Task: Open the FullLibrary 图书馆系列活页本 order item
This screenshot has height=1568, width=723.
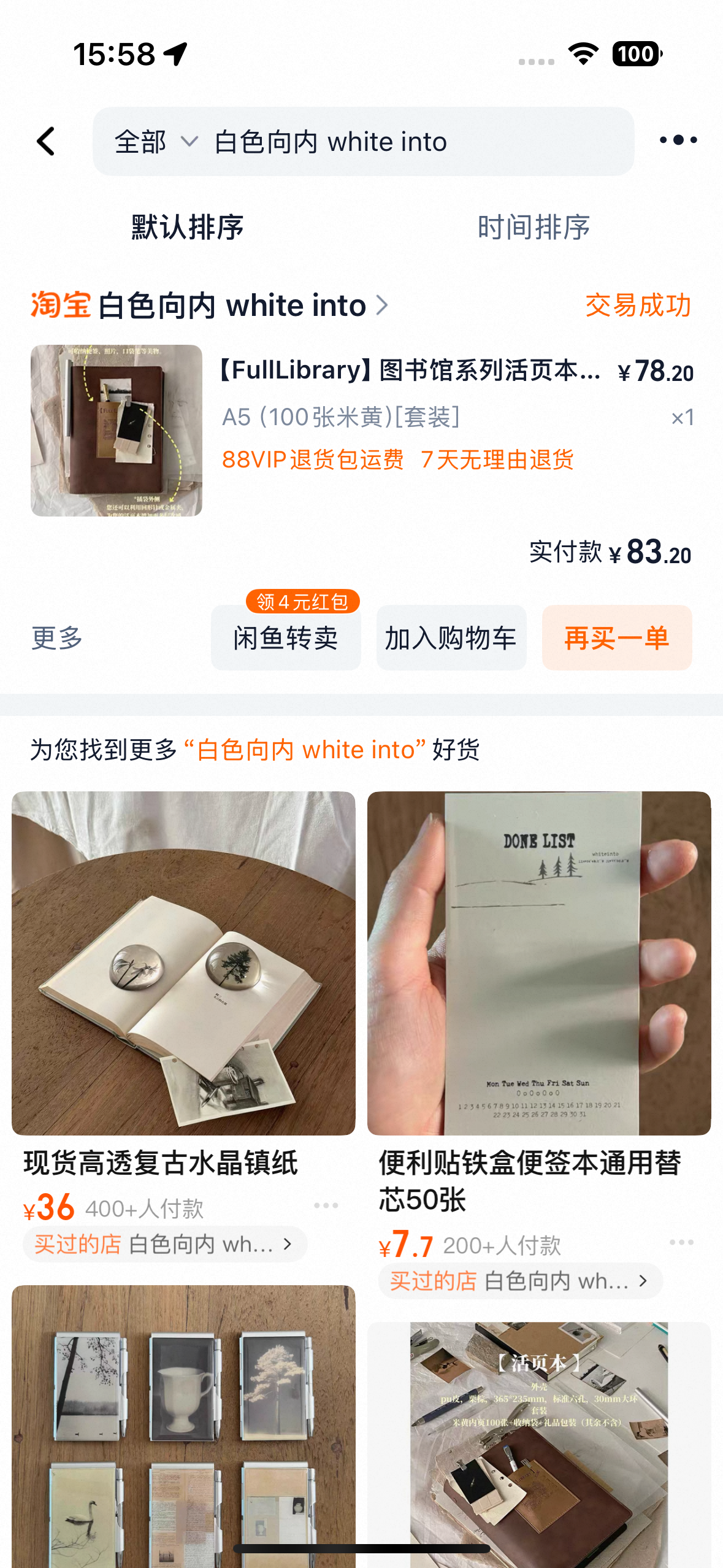Action: tap(362, 430)
